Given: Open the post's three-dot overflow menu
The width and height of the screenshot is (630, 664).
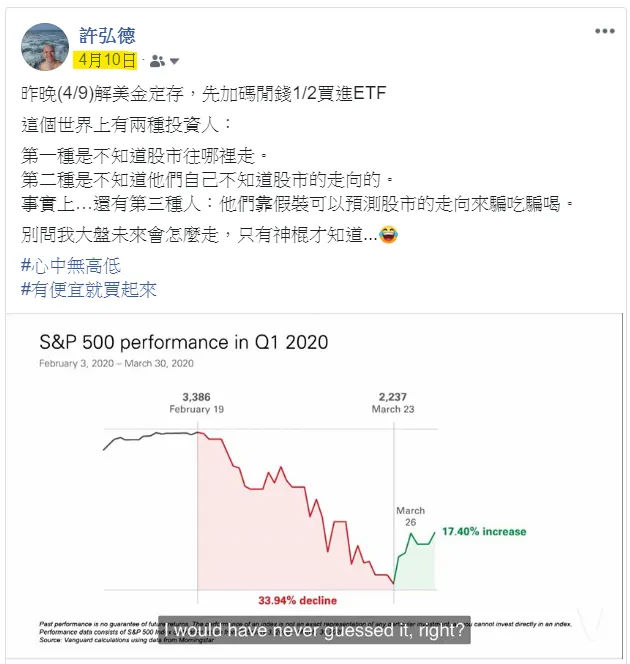Looking at the screenshot, I should click(x=604, y=31).
